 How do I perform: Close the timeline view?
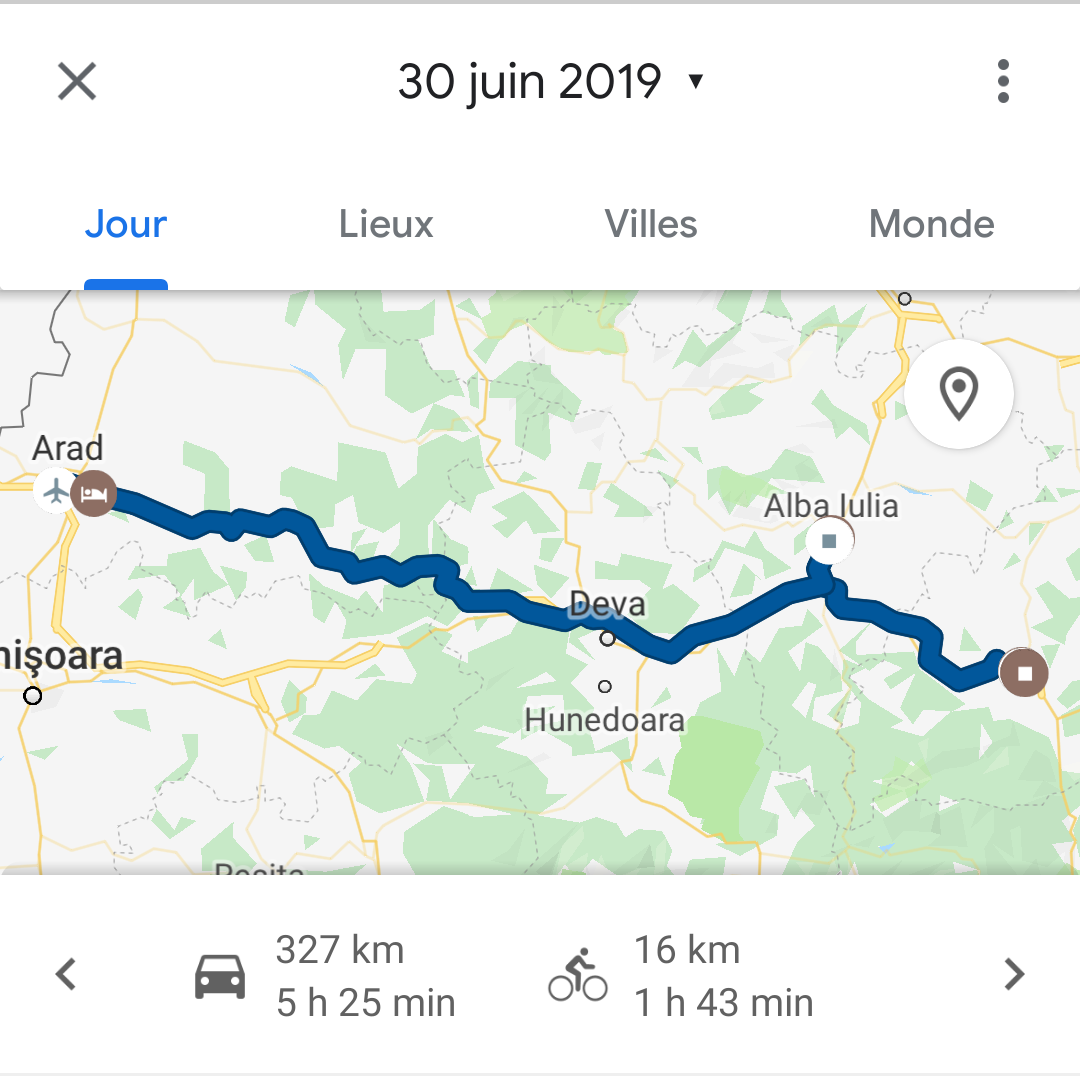tap(77, 81)
